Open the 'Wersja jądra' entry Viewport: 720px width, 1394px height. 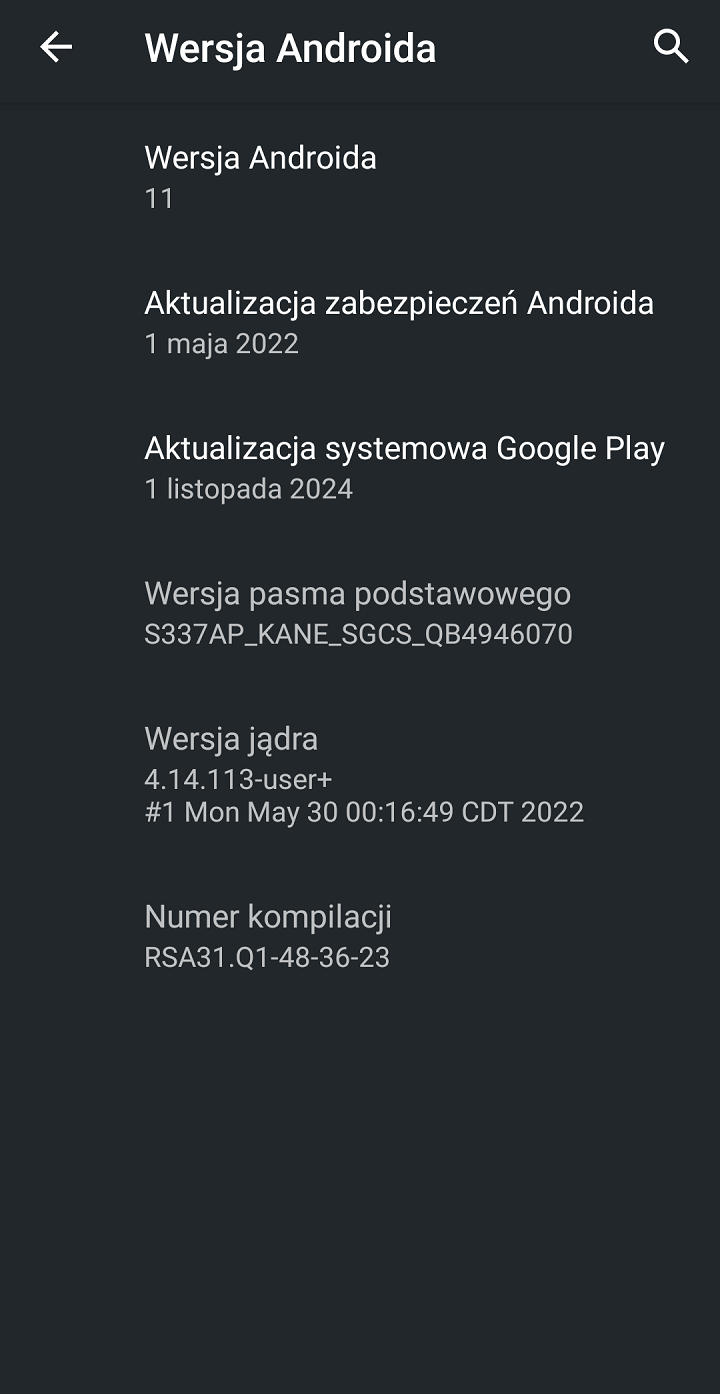231,738
